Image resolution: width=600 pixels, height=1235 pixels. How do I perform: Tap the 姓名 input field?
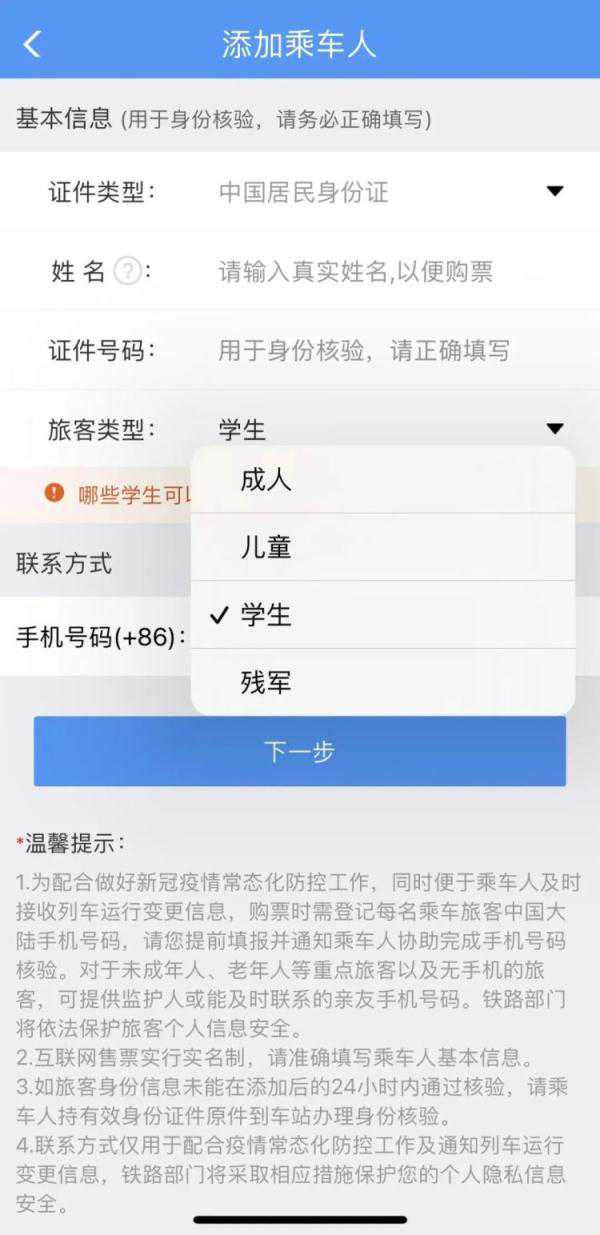392,271
